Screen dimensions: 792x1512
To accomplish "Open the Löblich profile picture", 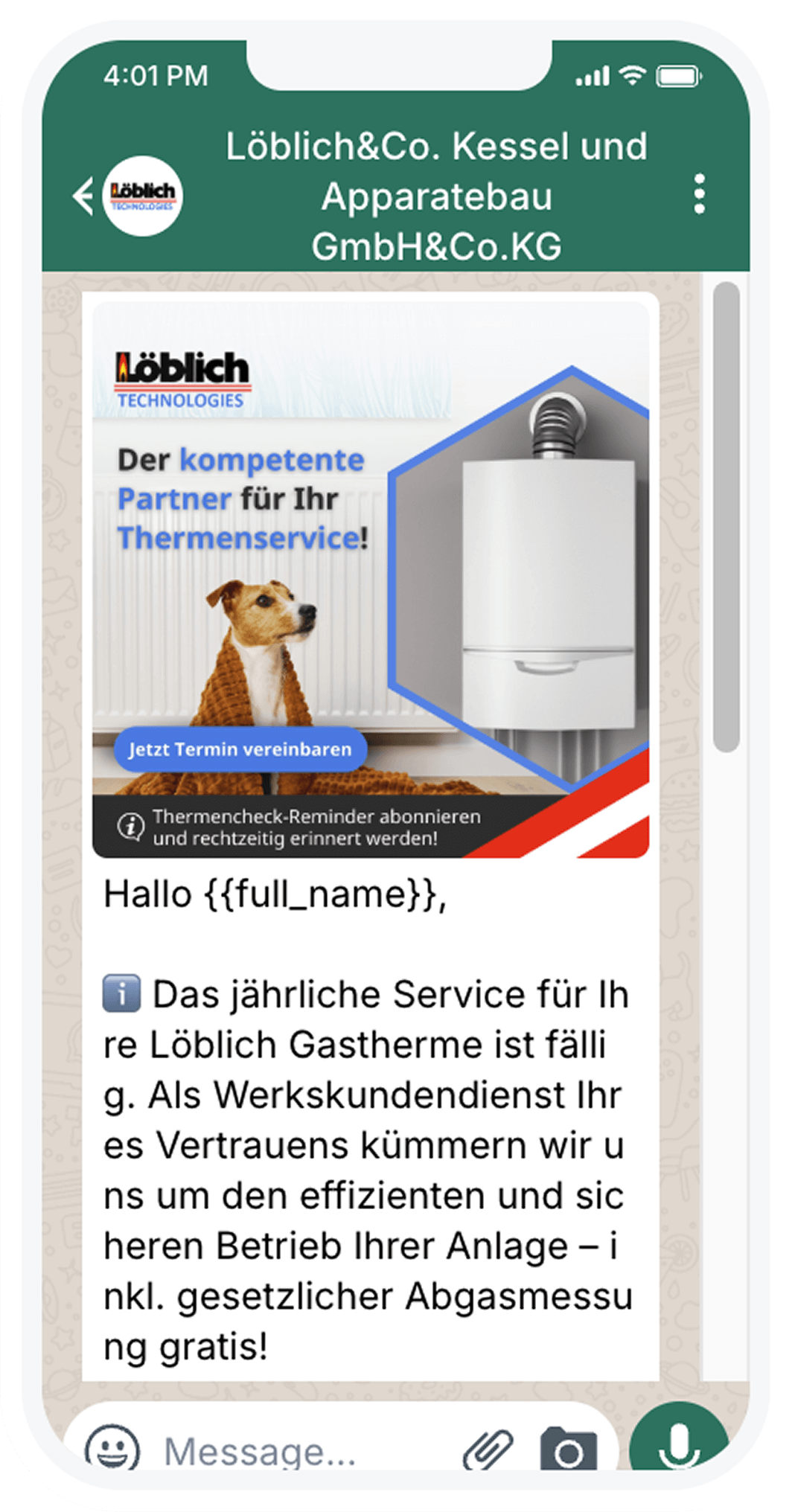I will pos(143,196).
